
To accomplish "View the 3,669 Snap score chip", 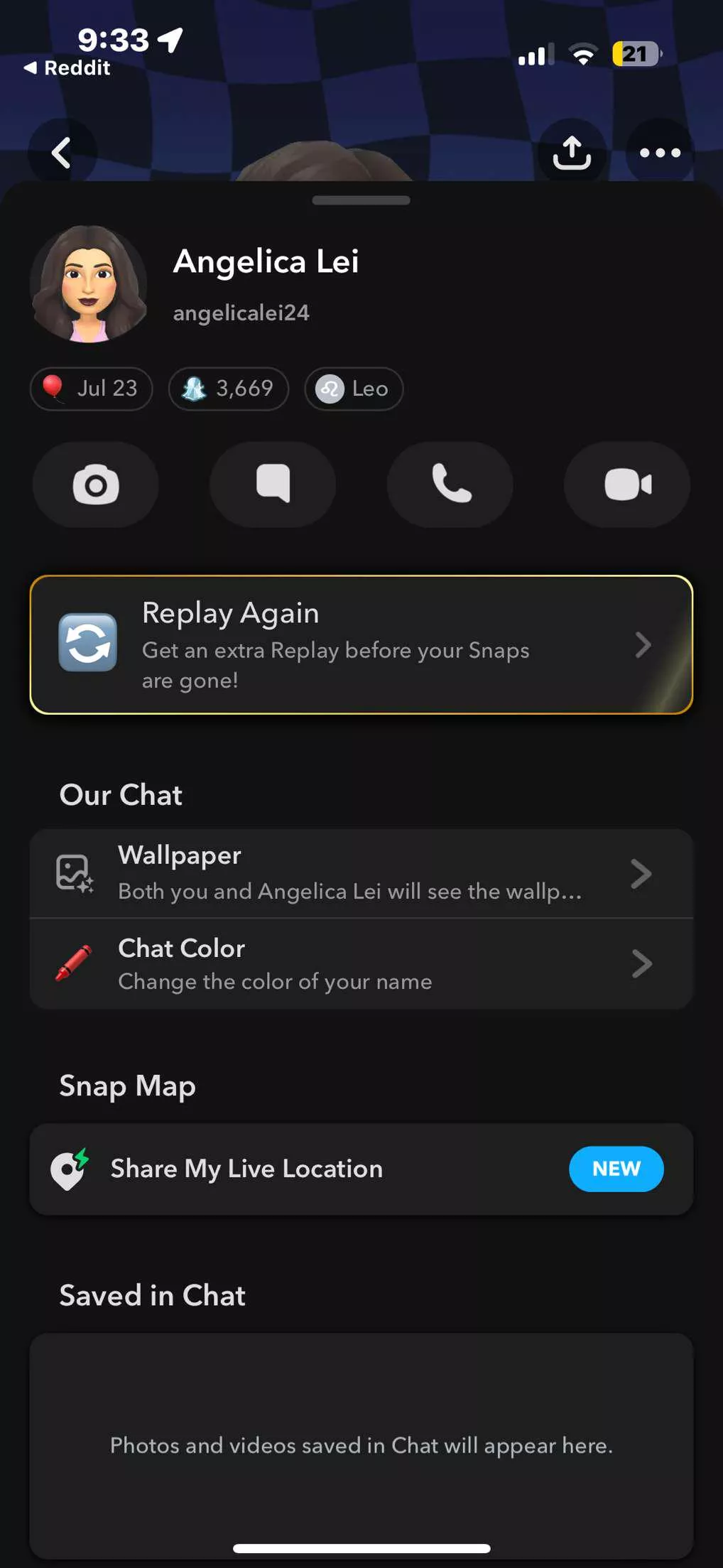I will tap(229, 389).
